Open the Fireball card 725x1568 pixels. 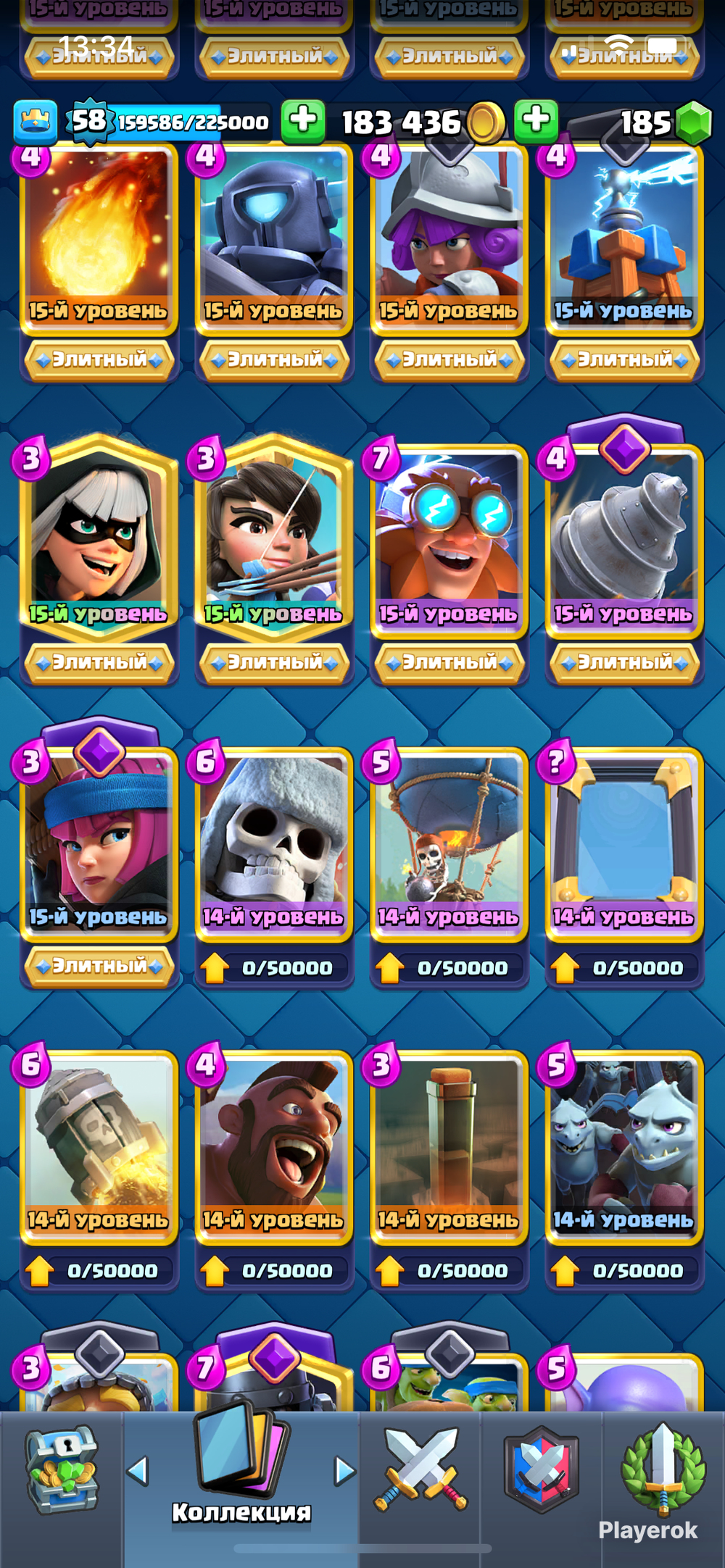[99, 239]
